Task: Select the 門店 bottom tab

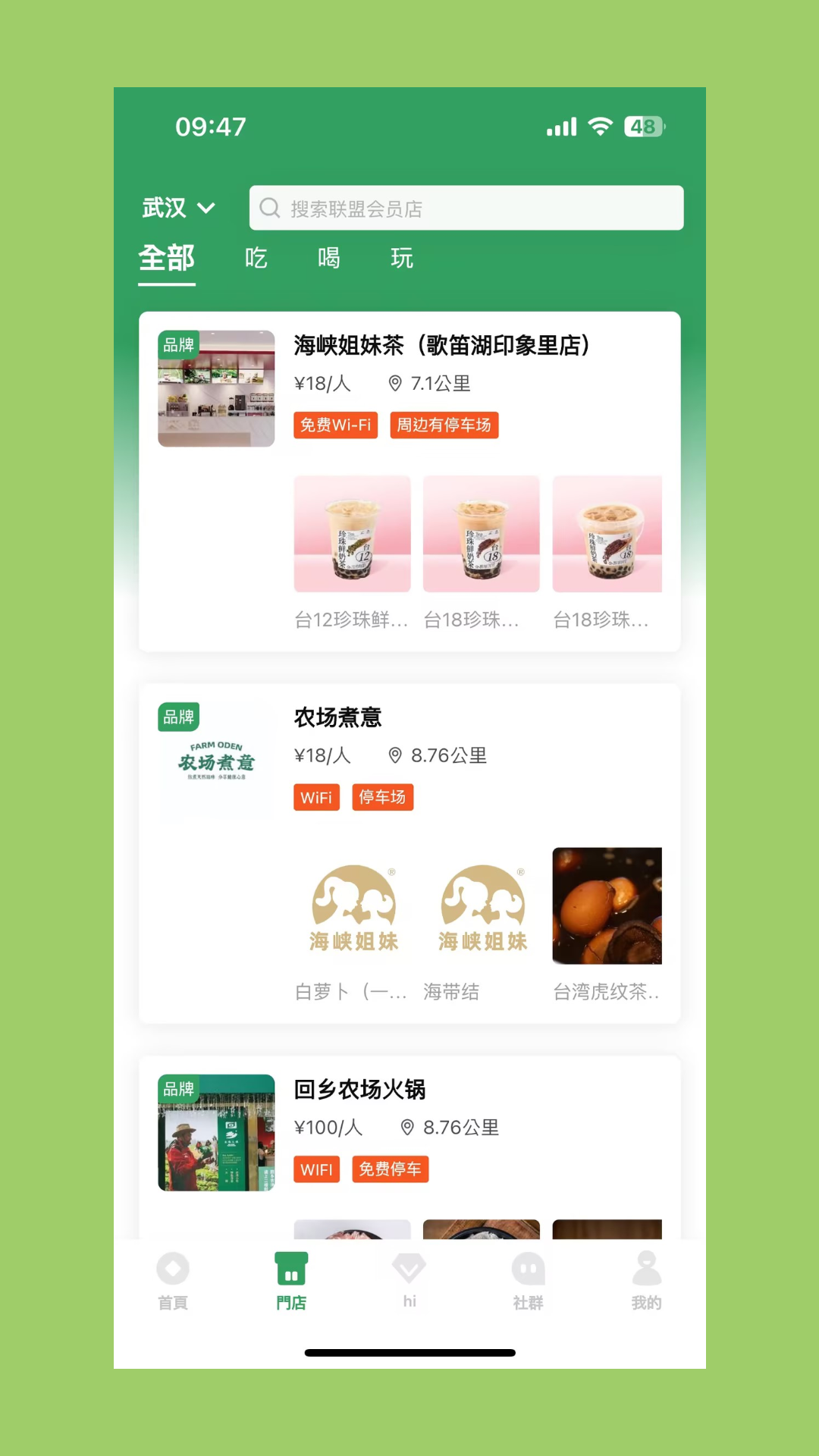Action: 291,1281
